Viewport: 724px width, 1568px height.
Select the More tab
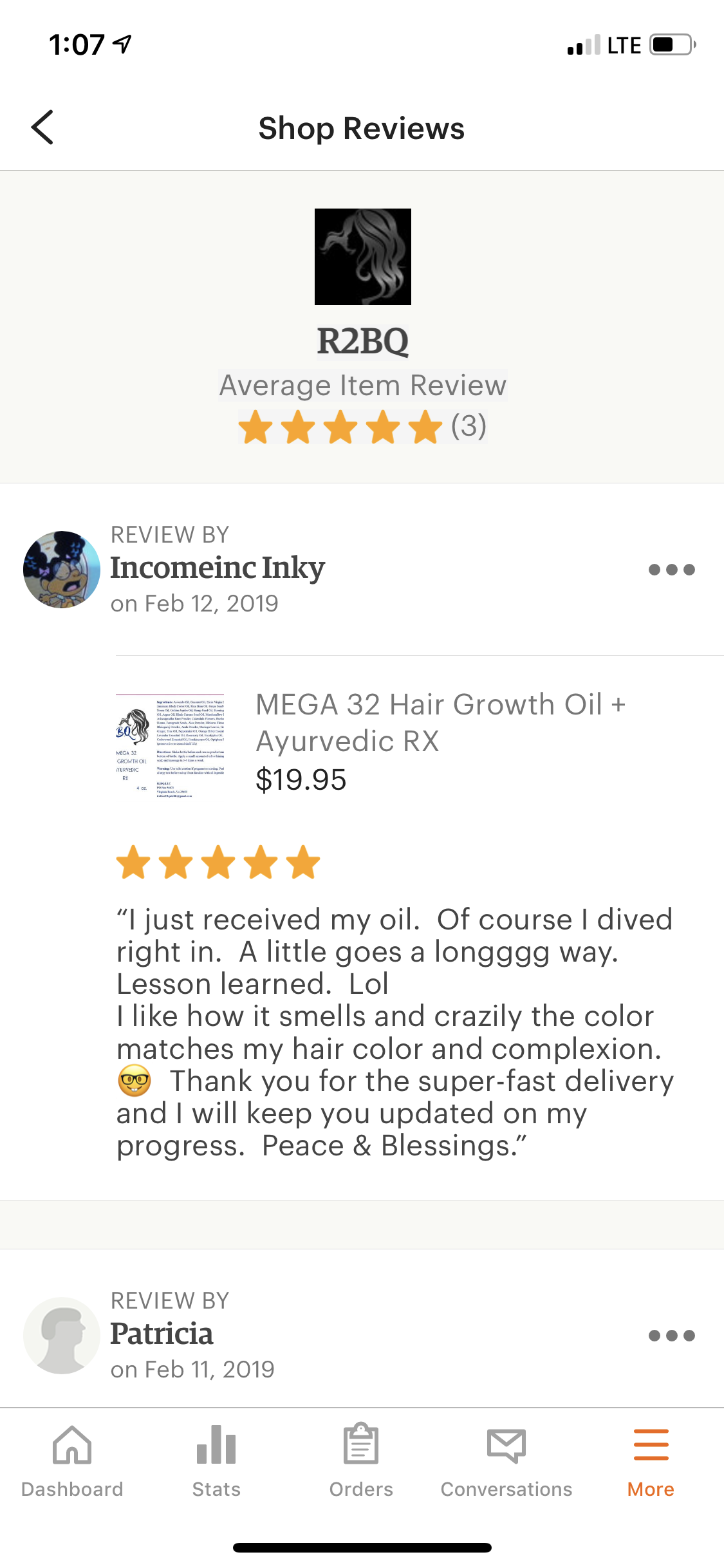tap(651, 1461)
